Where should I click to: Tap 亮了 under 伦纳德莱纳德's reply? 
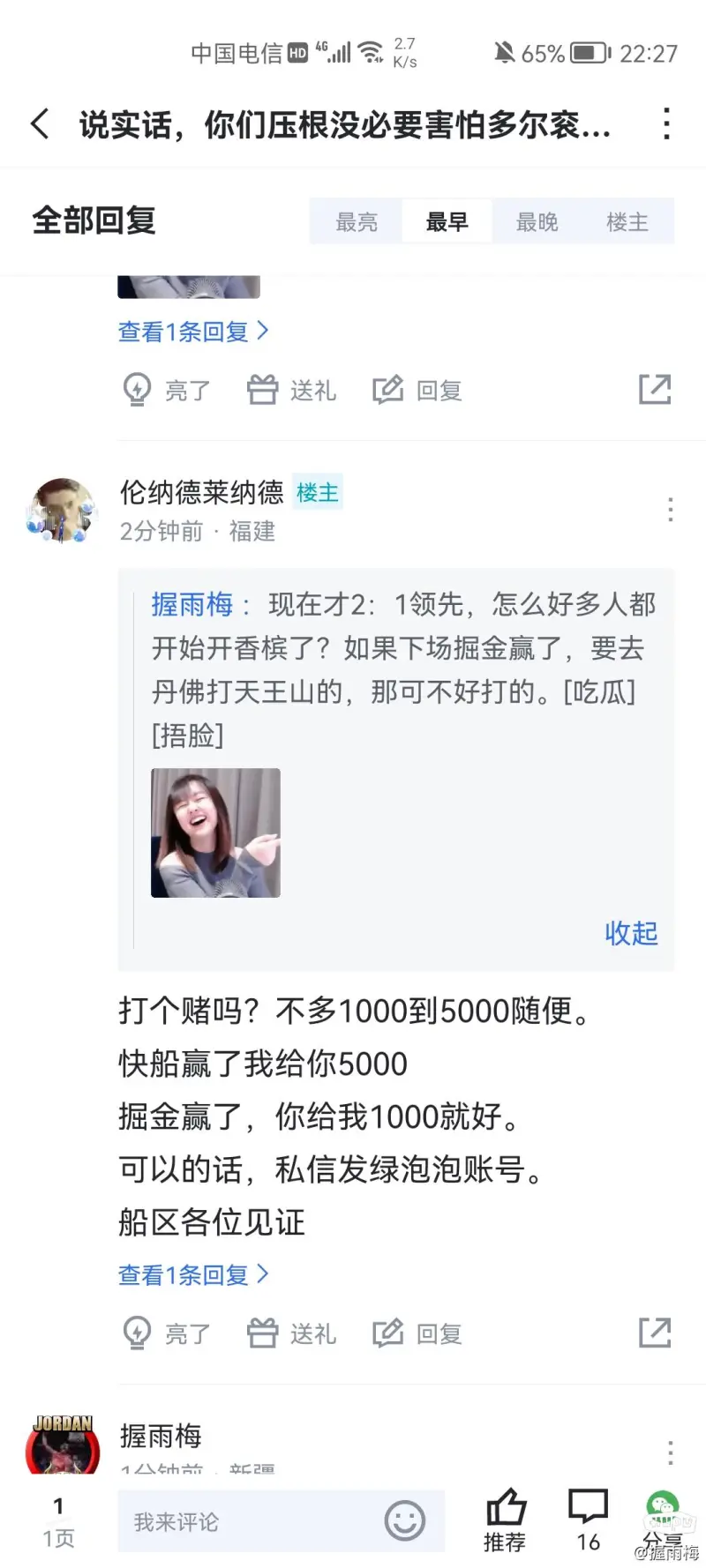point(166,1333)
